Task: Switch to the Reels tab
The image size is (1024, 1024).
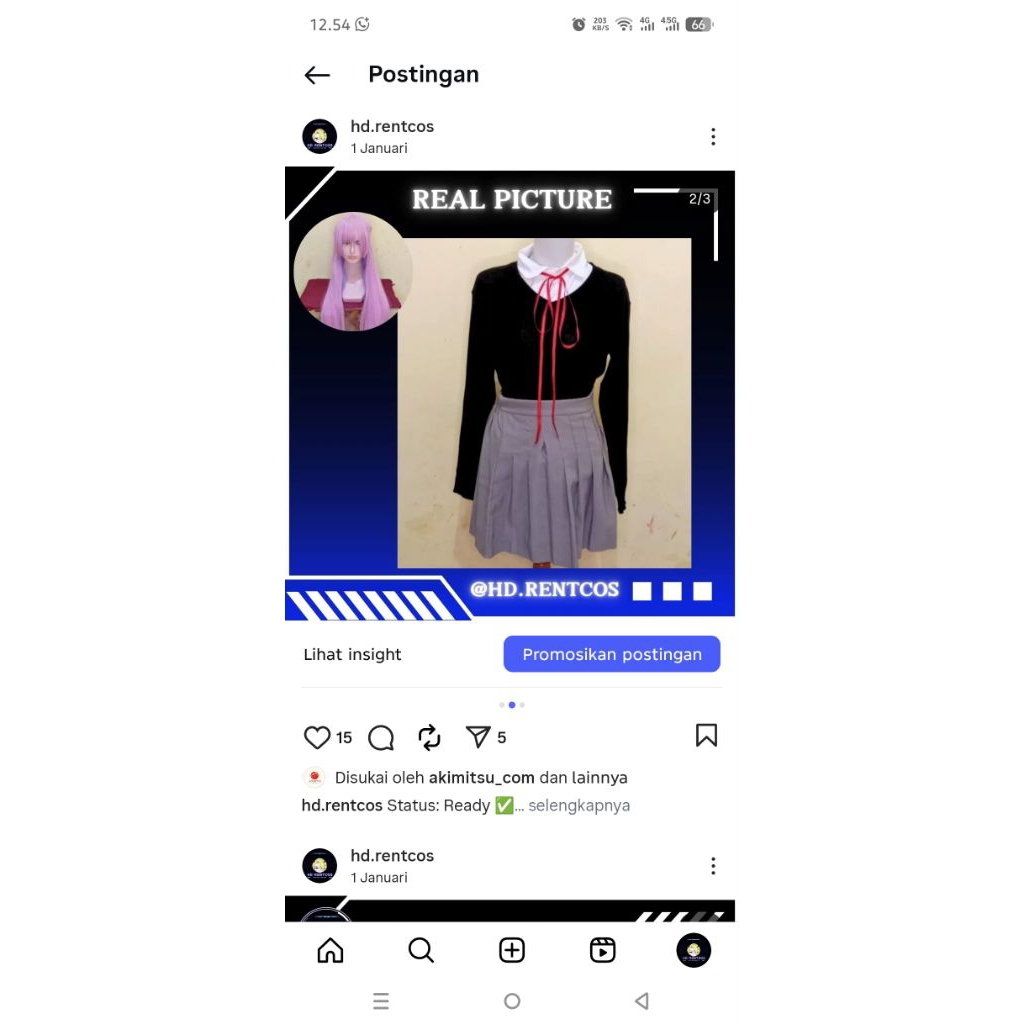Action: click(602, 950)
